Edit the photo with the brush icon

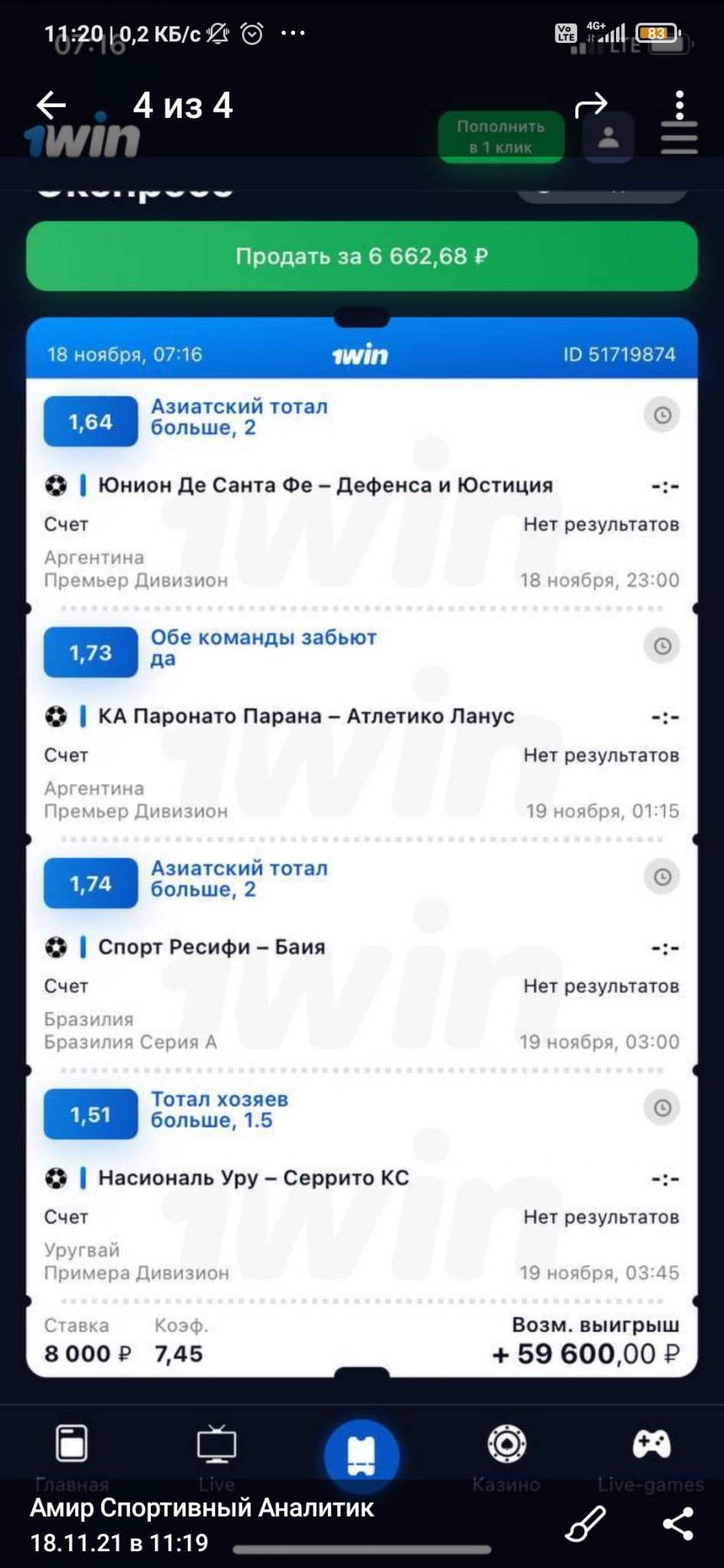pos(585,1523)
